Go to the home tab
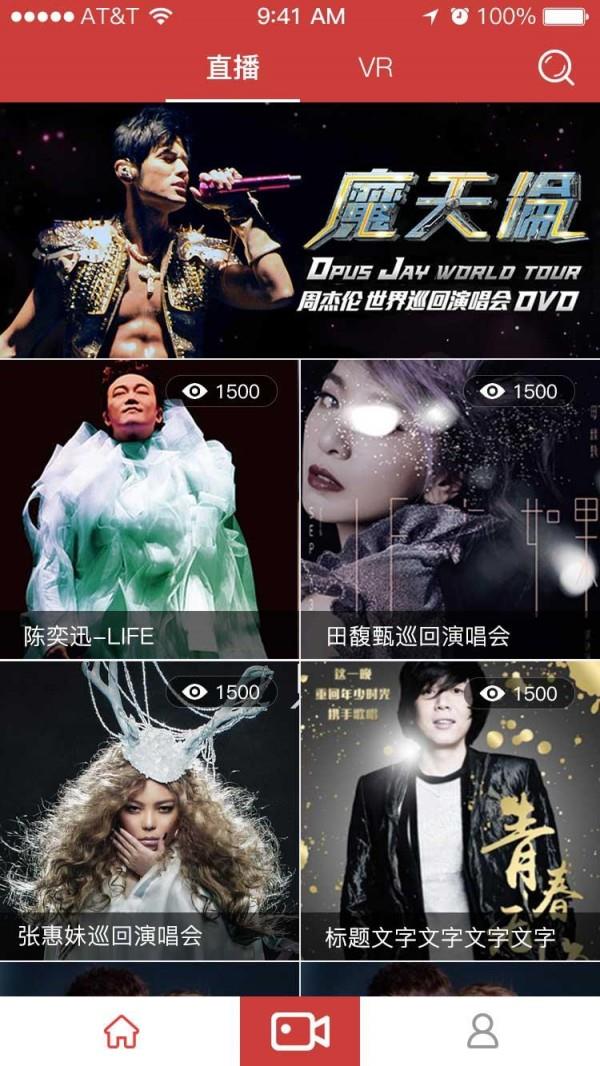The height and width of the screenshot is (1066, 600). point(121,1031)
